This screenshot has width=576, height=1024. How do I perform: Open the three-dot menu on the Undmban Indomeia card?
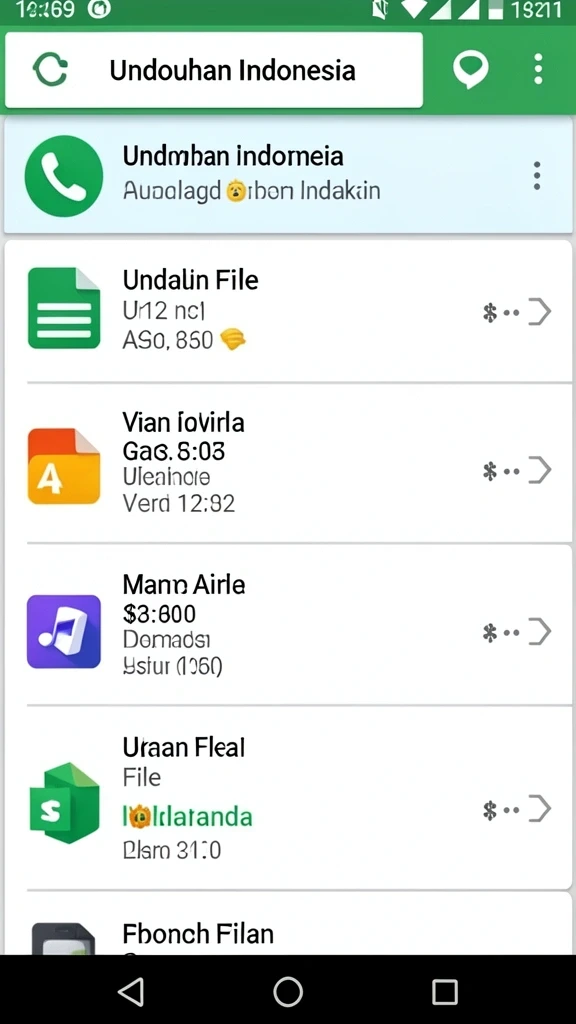536,176
